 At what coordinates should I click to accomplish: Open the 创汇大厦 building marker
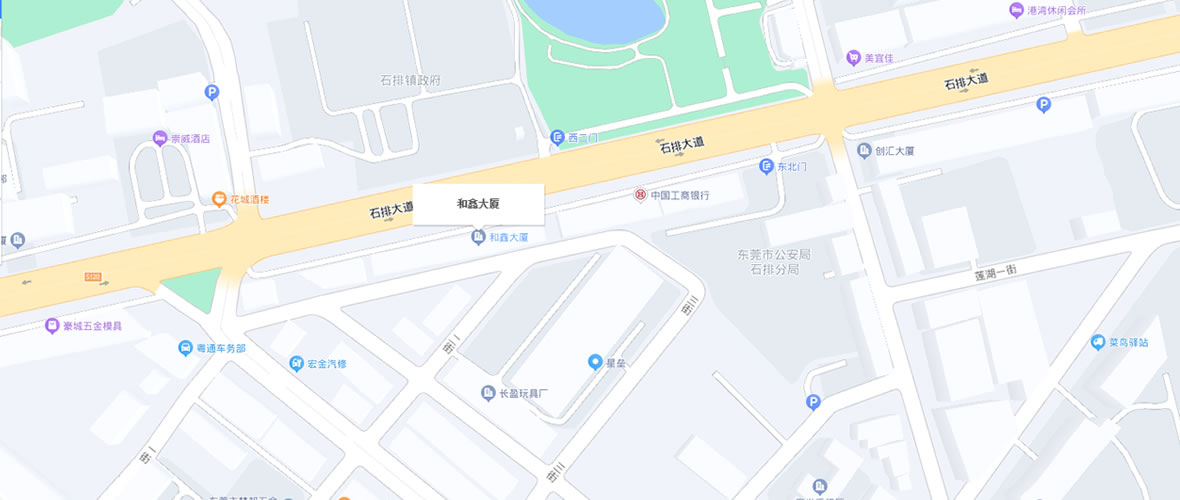click(865, 151)
